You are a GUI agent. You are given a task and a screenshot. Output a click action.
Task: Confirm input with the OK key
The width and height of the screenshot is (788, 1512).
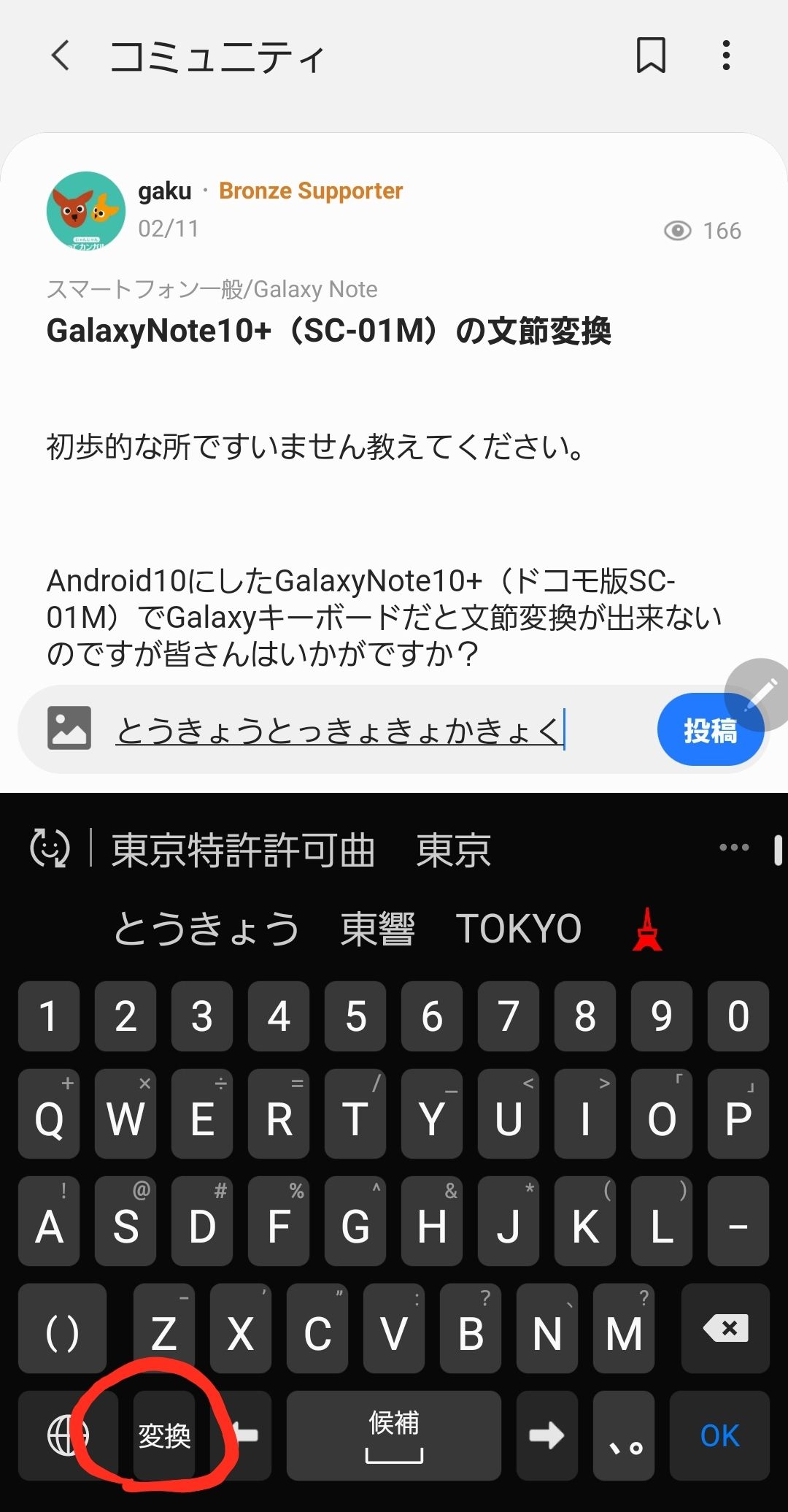[x=719, y=1435]
